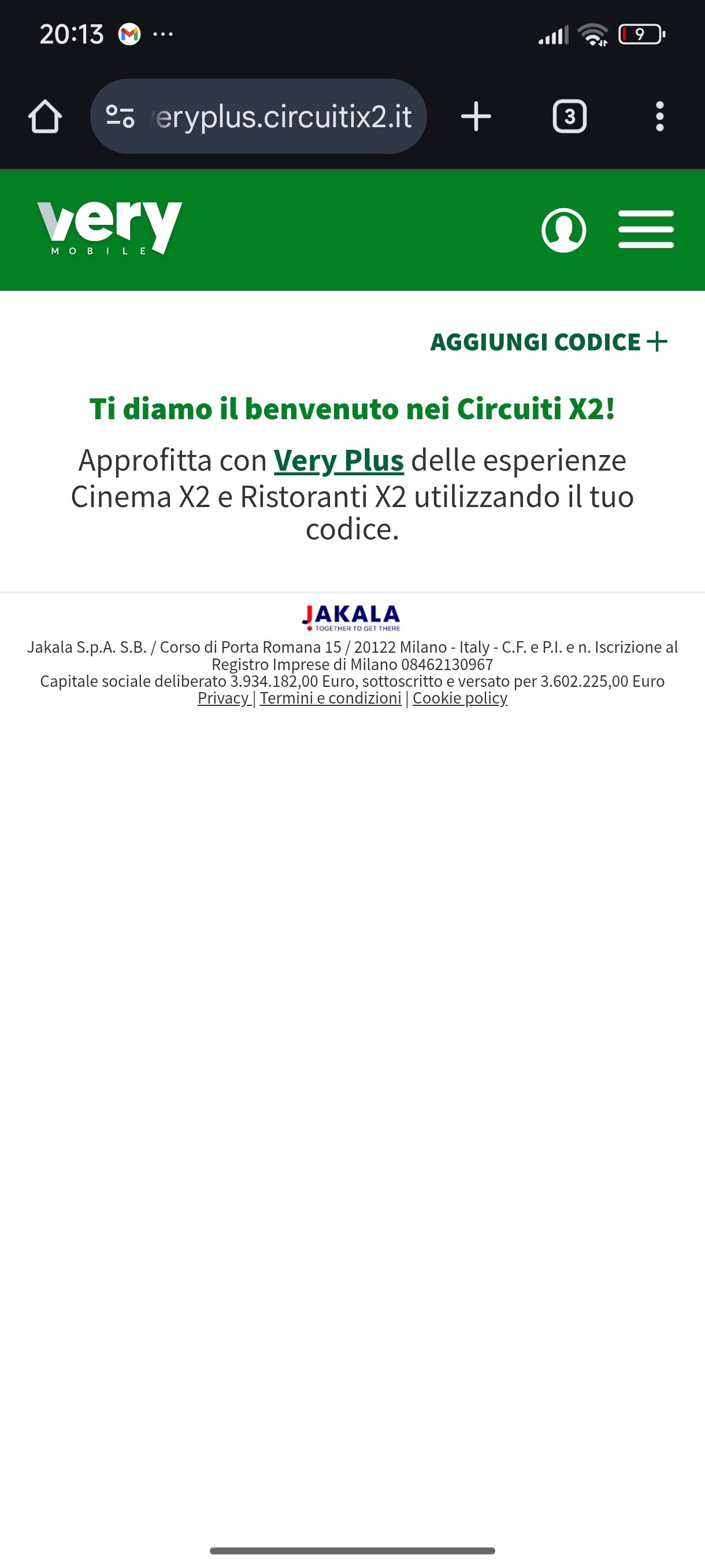This screenshot has width=705, height=1568.
Task: Open the Very Plus link
Action: [x=338, y=461]
